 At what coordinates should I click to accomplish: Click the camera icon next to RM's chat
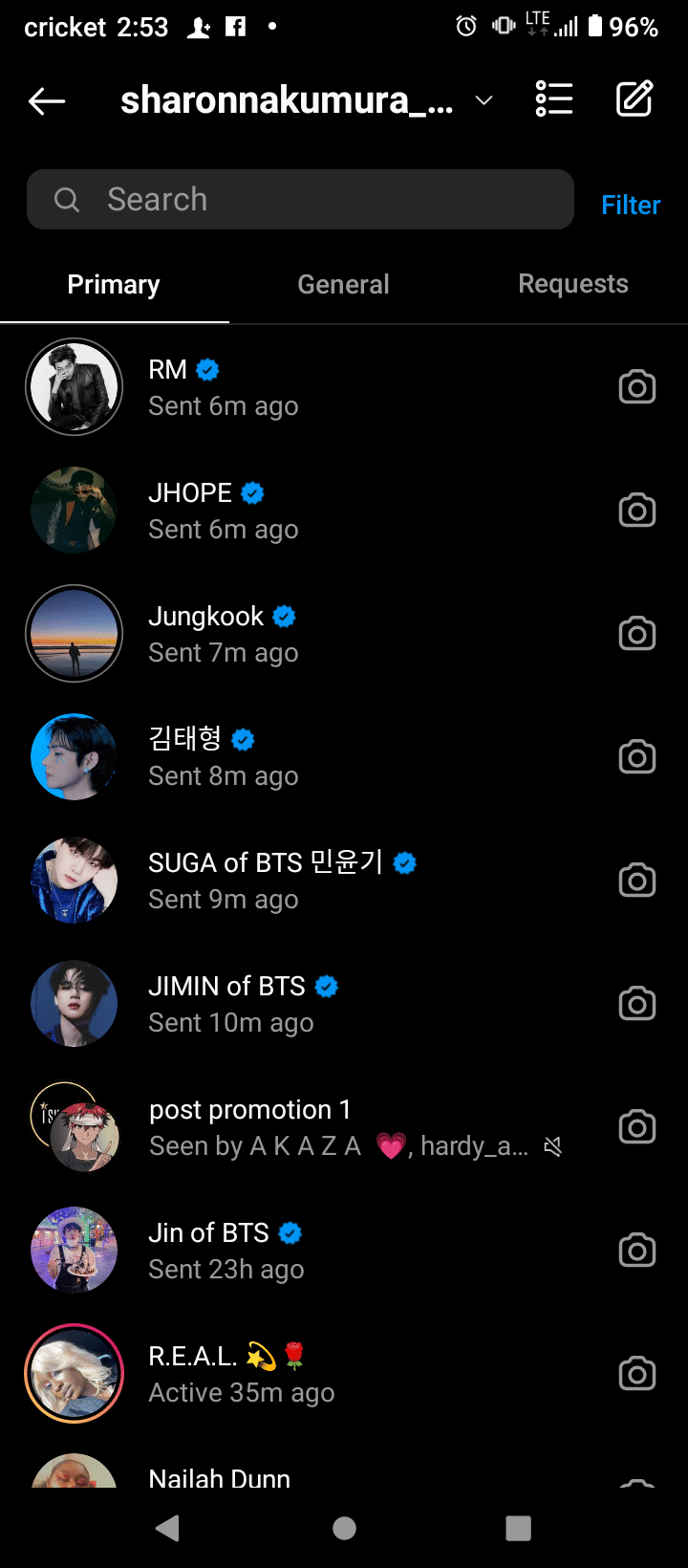[x=637, y=386]
